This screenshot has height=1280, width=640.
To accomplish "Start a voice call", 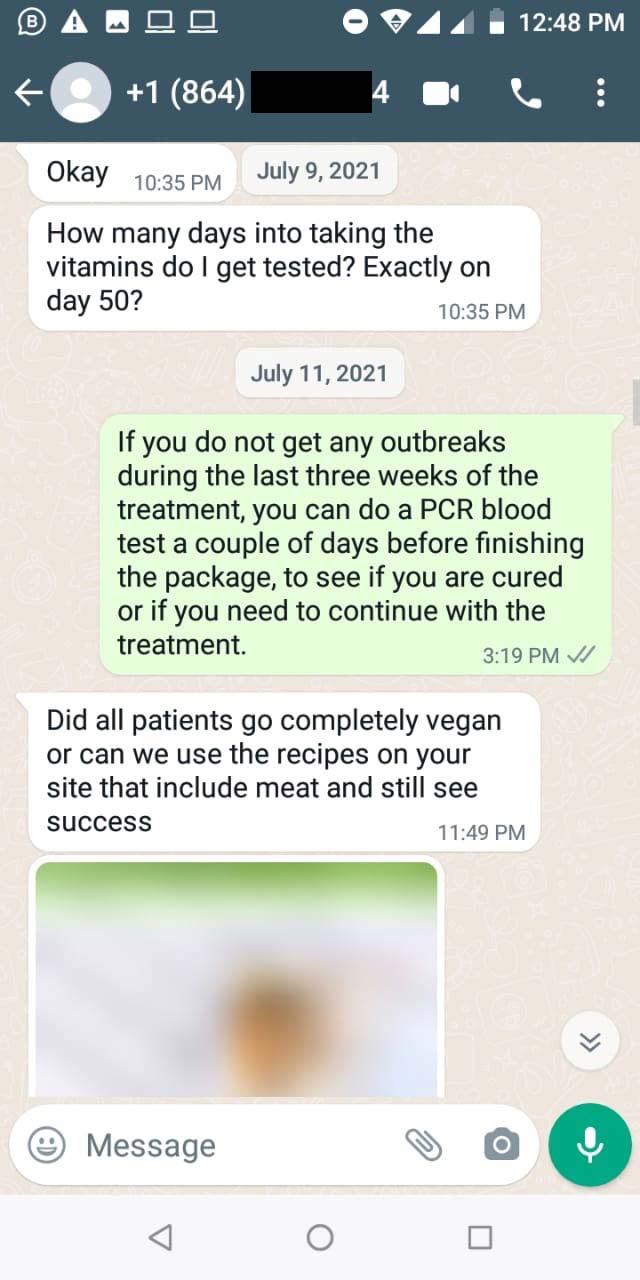I will pyautogui.click(x=525, y=93).
